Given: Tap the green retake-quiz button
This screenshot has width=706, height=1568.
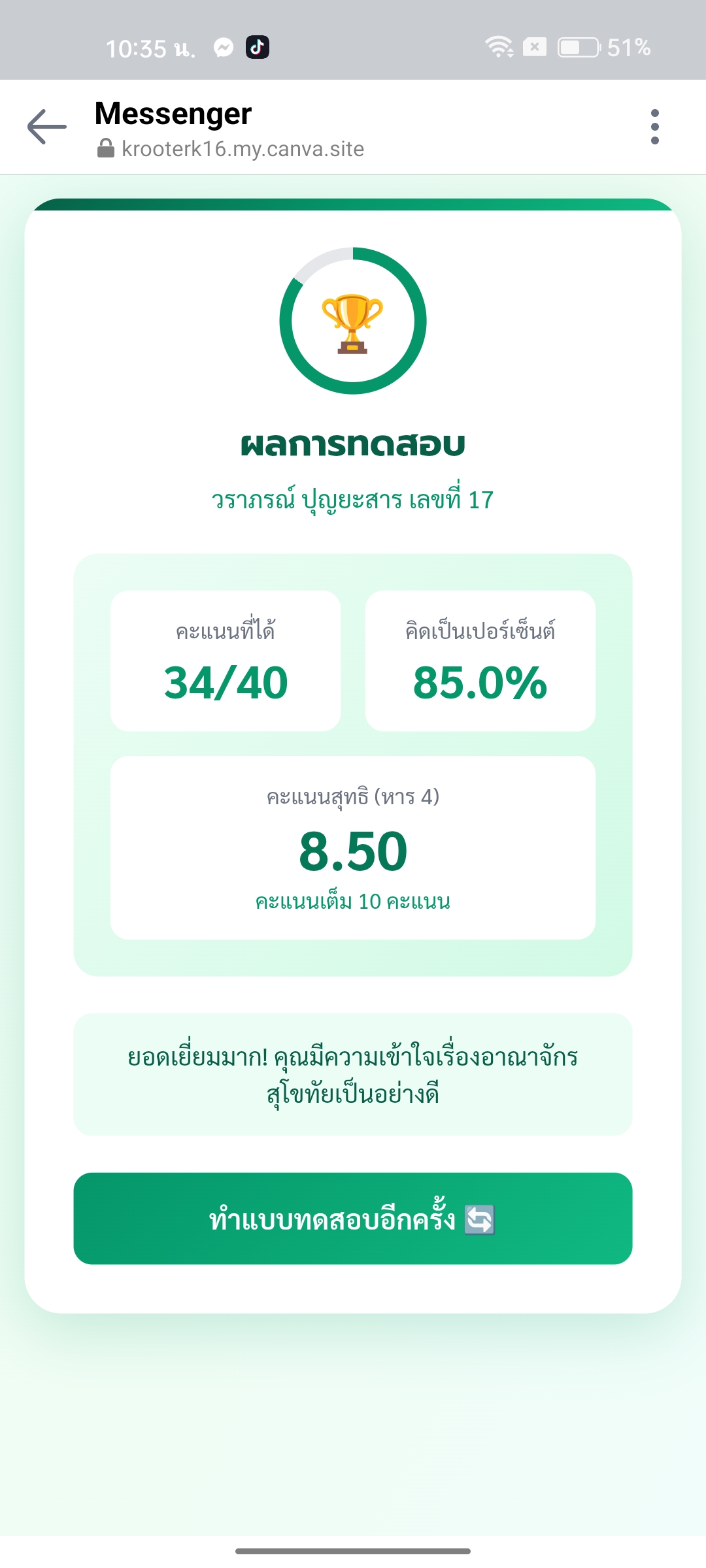Looking at the screenshot, I should click(x=353, y=1218).
